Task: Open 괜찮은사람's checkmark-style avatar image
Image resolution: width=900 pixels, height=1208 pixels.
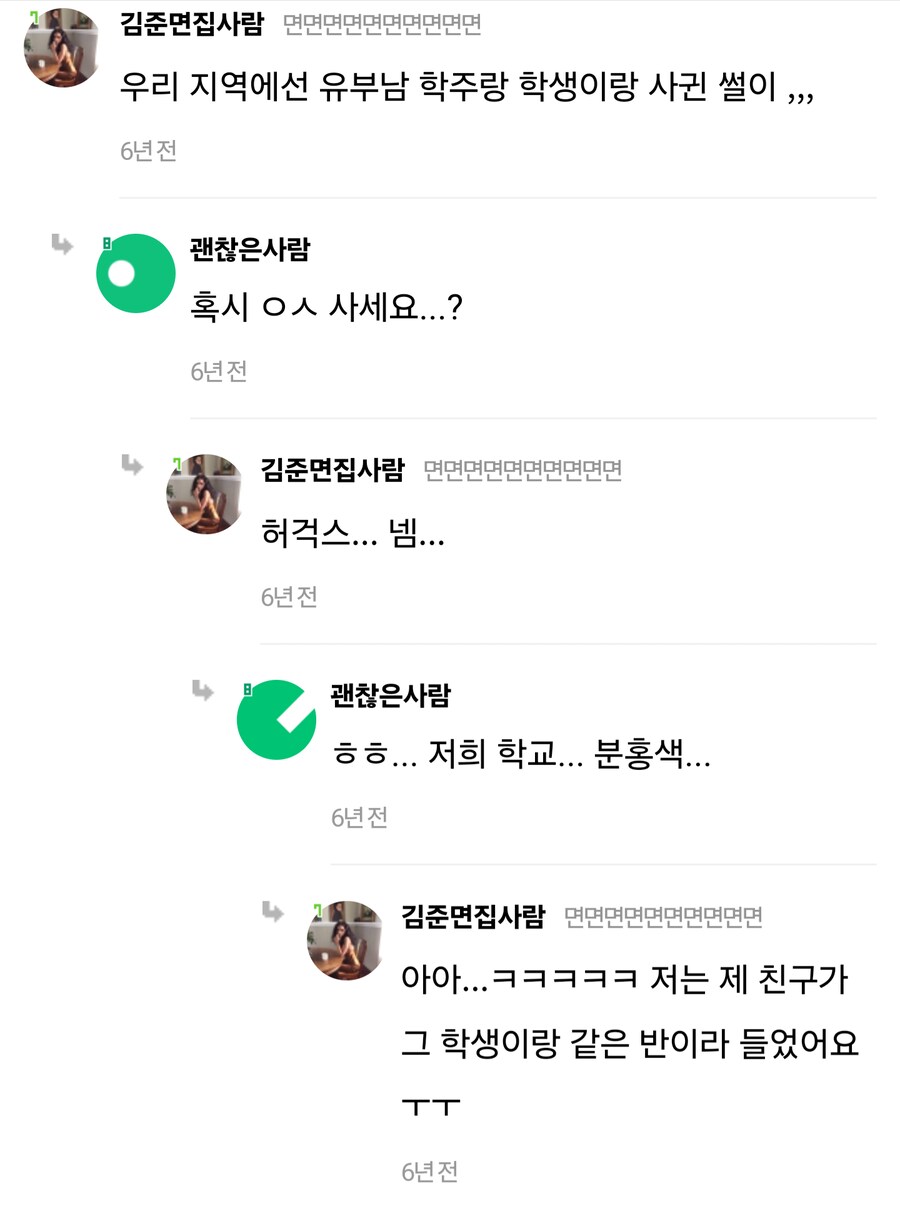Action: point(276,718)
